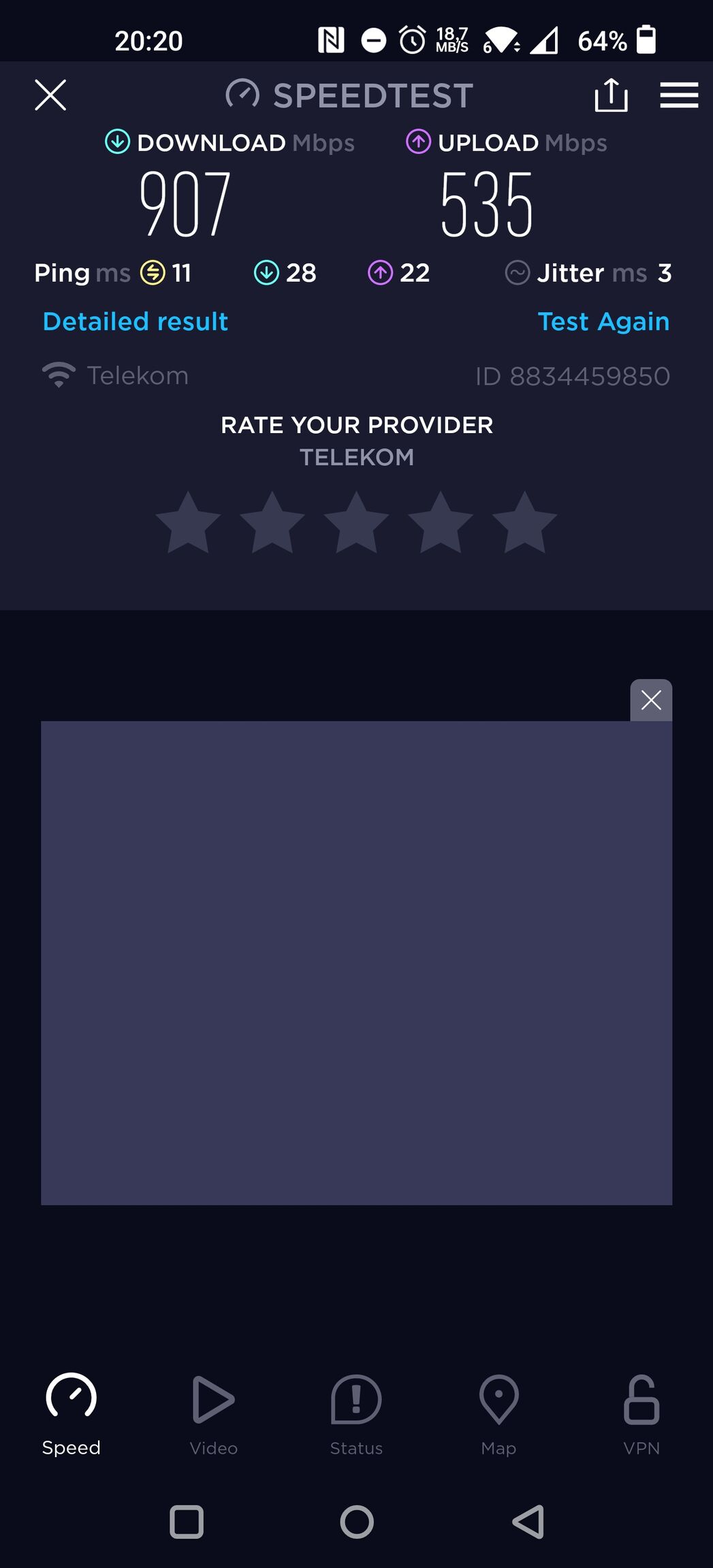Screen dimensions: 713x1568
Task: Rate Telekom with the first star
Action: coord(188,522)
